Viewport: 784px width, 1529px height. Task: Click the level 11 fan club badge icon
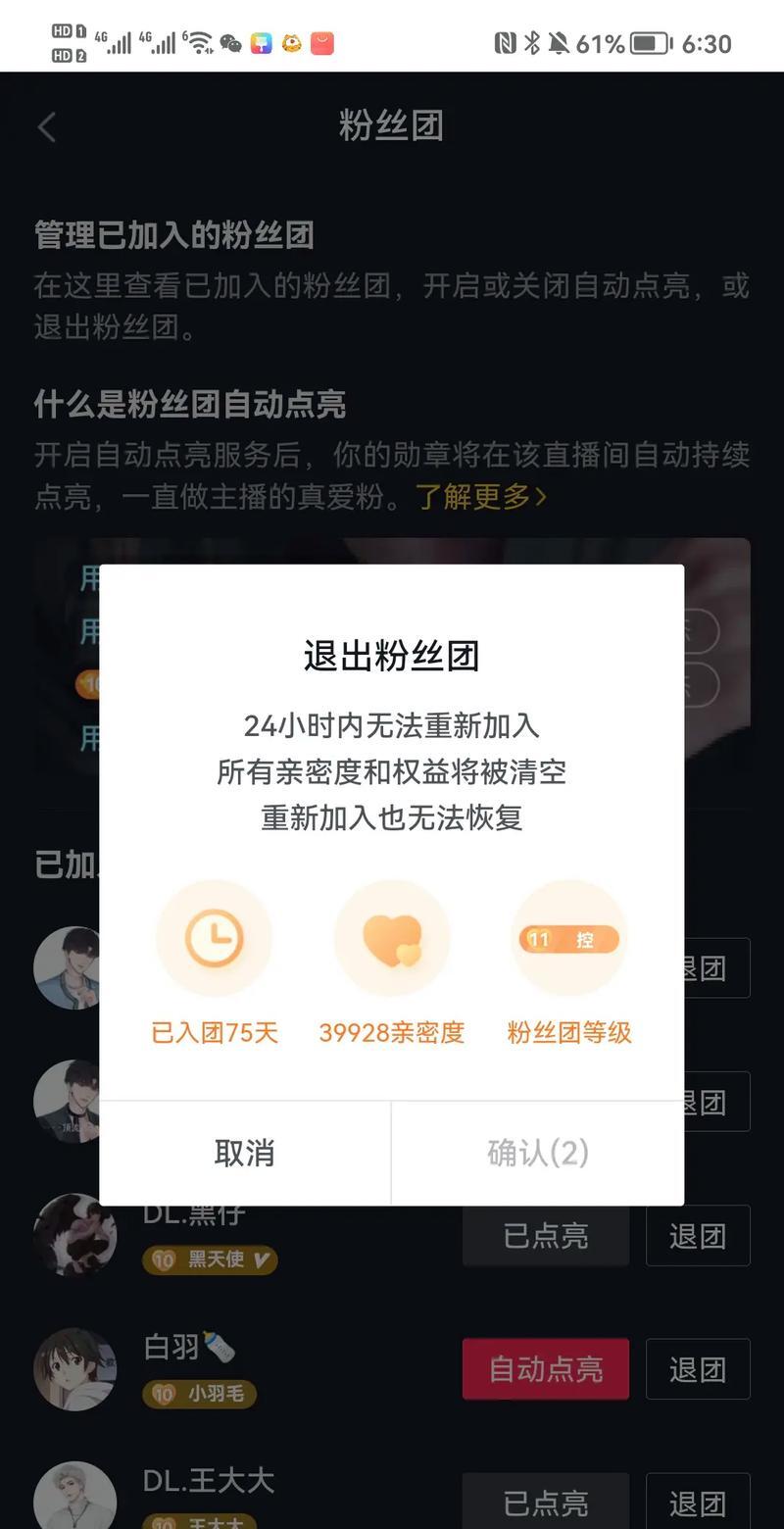[x=568, y=937]
